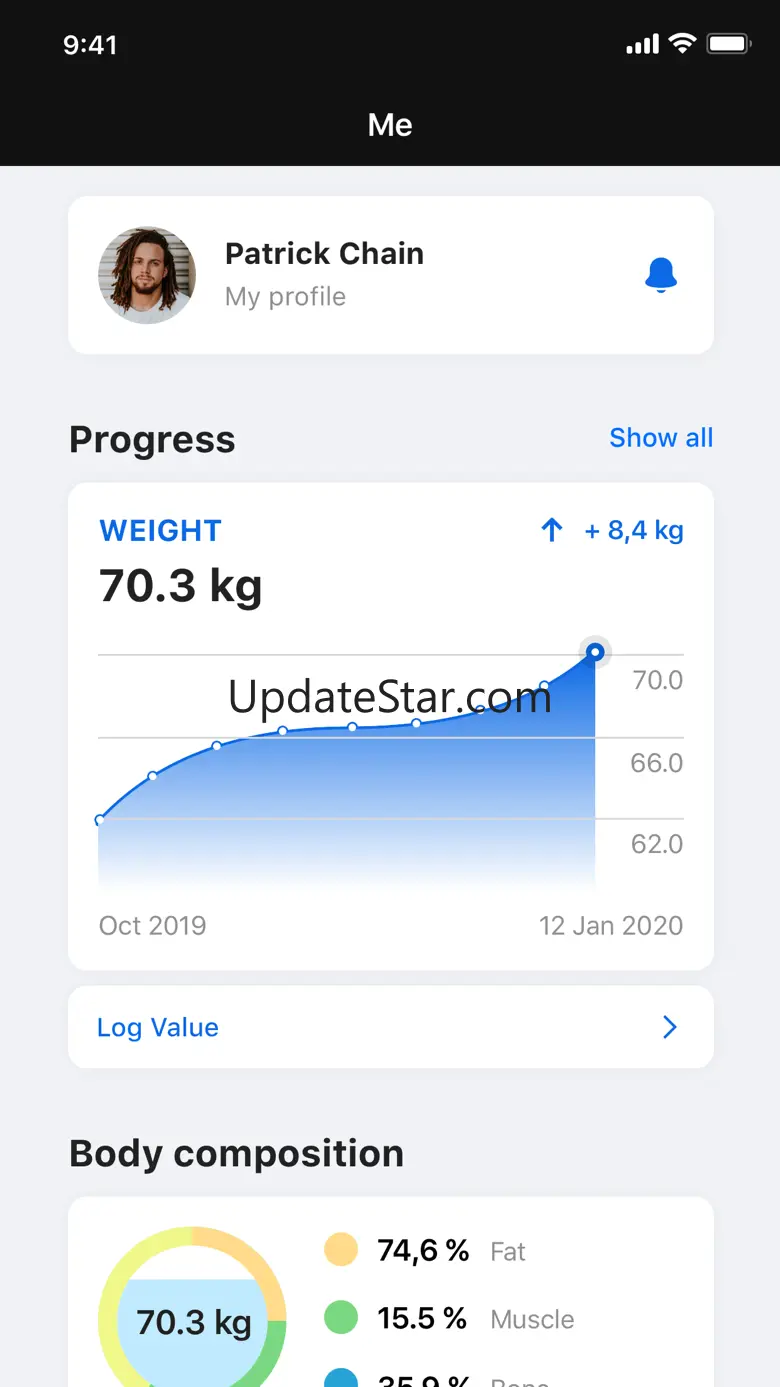The height and width of the screenshot is (1387, 780).
Task: Open the Log Value row
Action: point(391,1027)
